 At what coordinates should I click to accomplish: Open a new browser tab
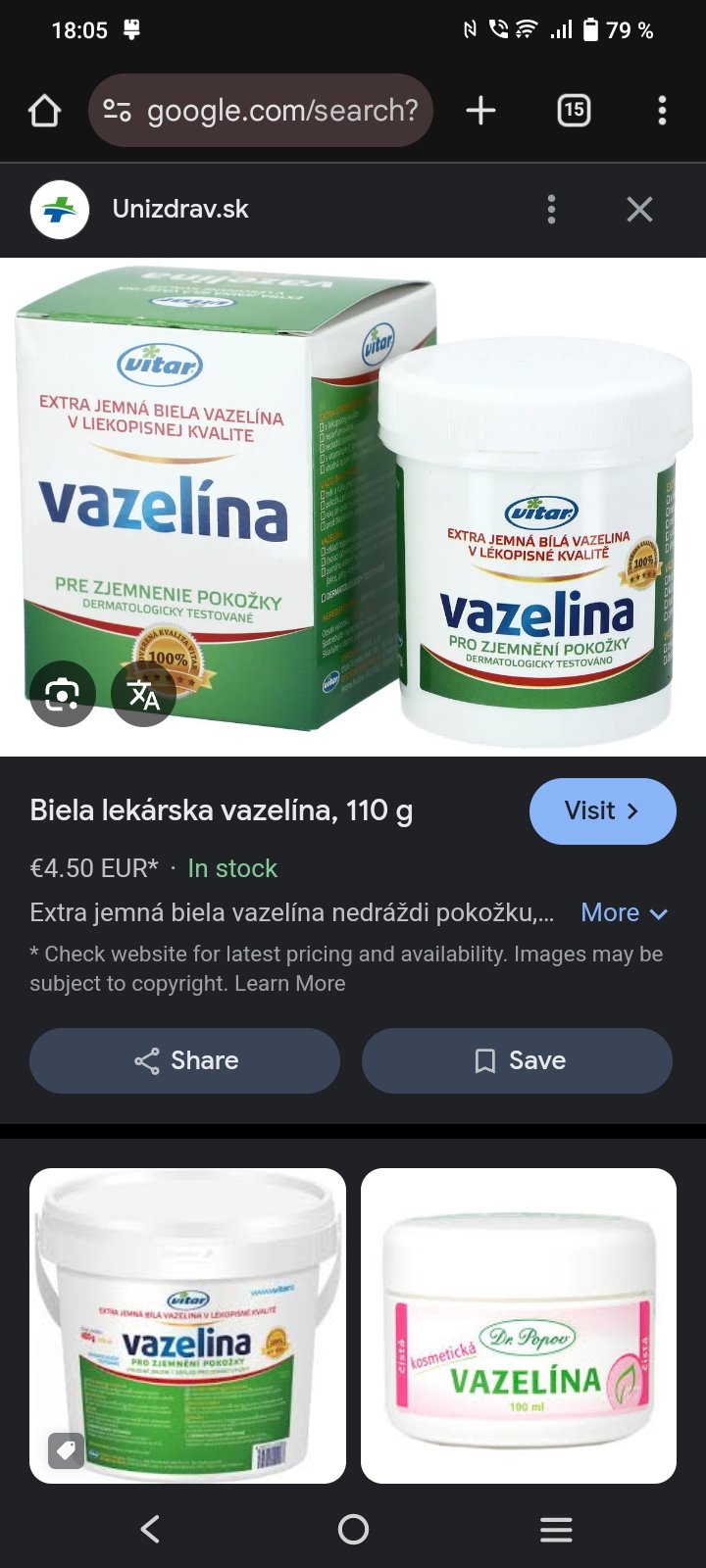coord(480,111)
